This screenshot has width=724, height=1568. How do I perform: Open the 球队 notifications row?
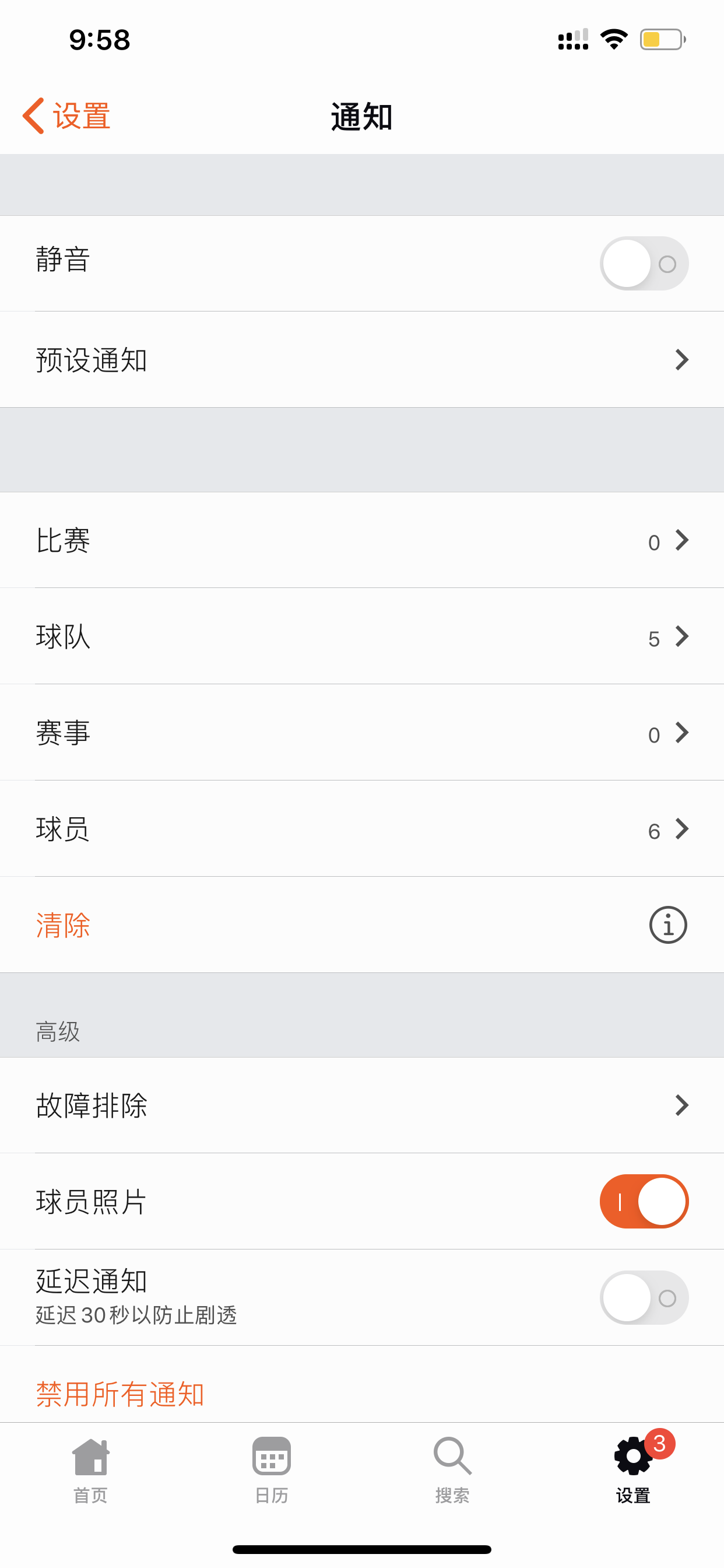pos(362,636)
